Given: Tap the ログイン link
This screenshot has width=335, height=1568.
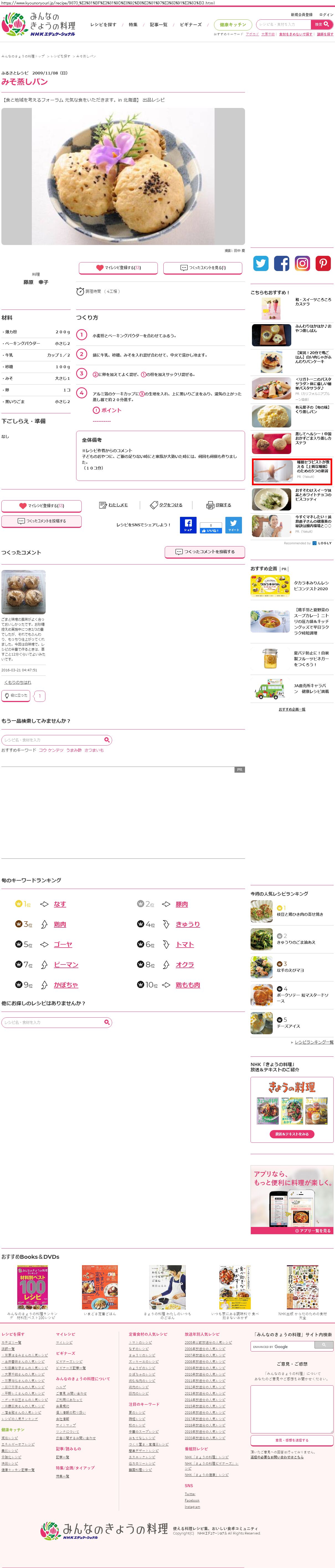Looking at the screenshot, I should click(x=326, y=15).
